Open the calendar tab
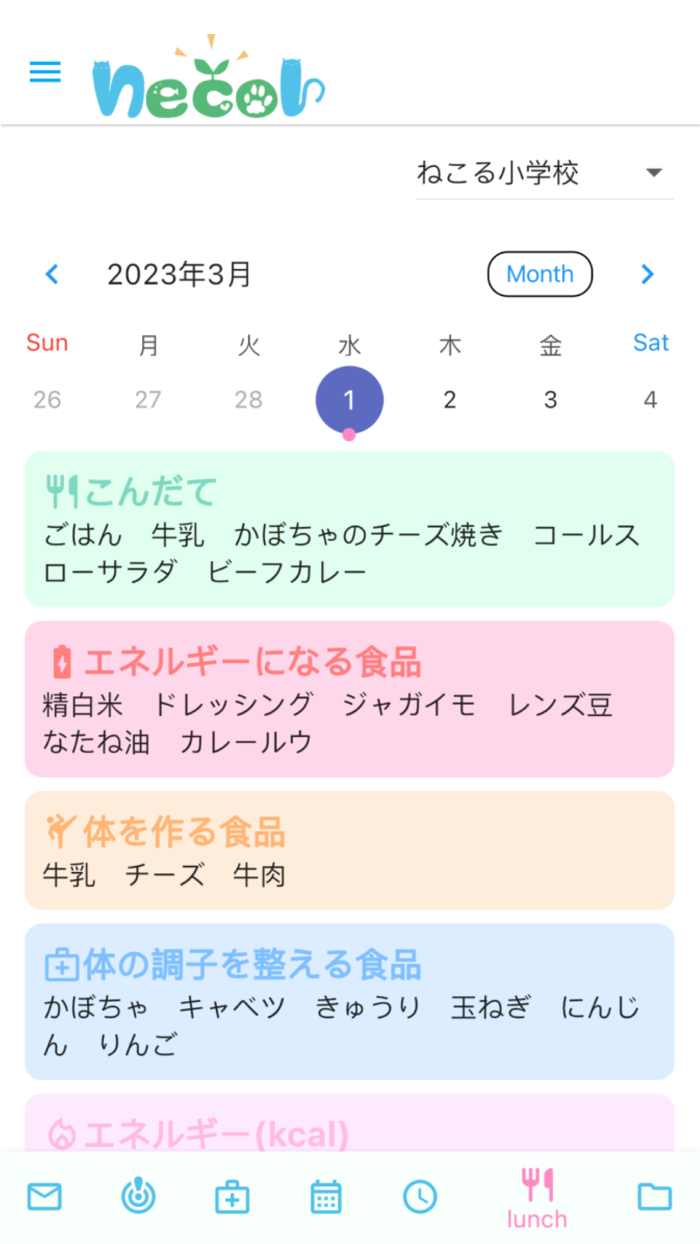 tap(326, 1196)
